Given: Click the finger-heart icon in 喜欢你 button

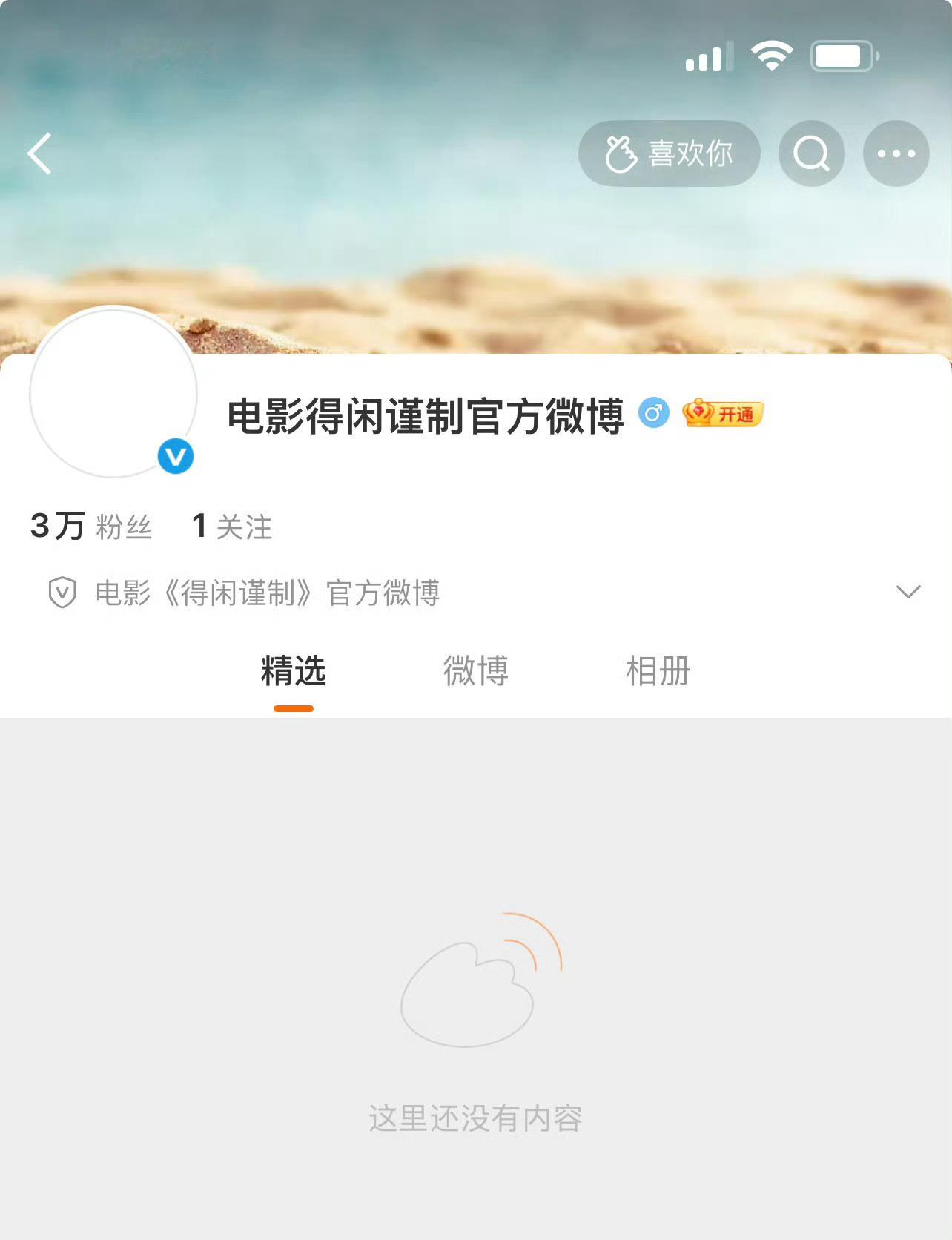Looking at the screenshot, I should tap(623, 153).
